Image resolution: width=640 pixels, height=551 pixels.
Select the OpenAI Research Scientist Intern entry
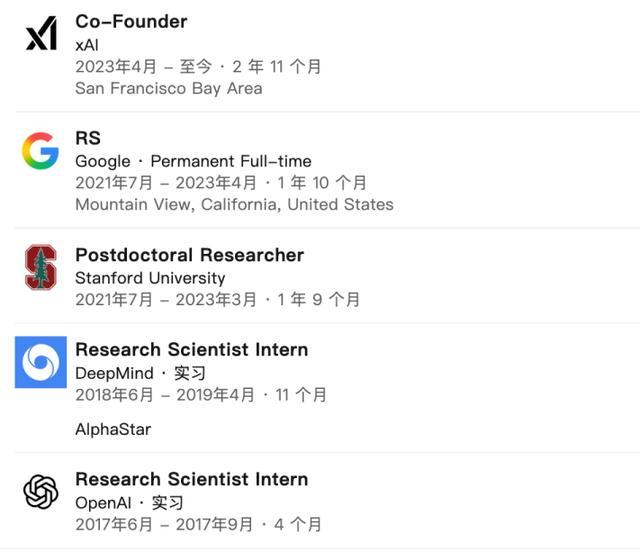pos(191,480)
